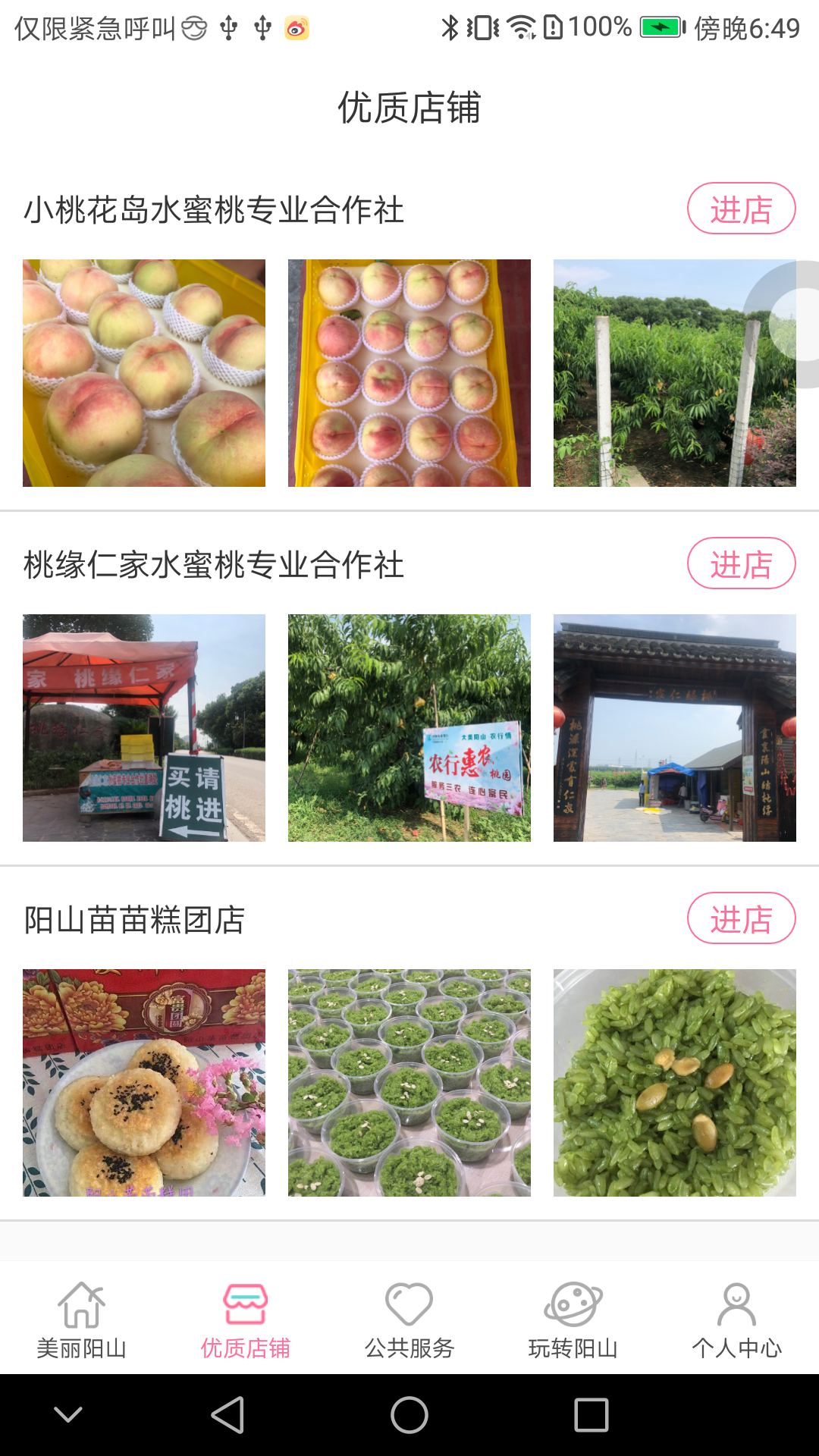
Task: Open the green rice cups photo
Action: [x=409, y=1083]
